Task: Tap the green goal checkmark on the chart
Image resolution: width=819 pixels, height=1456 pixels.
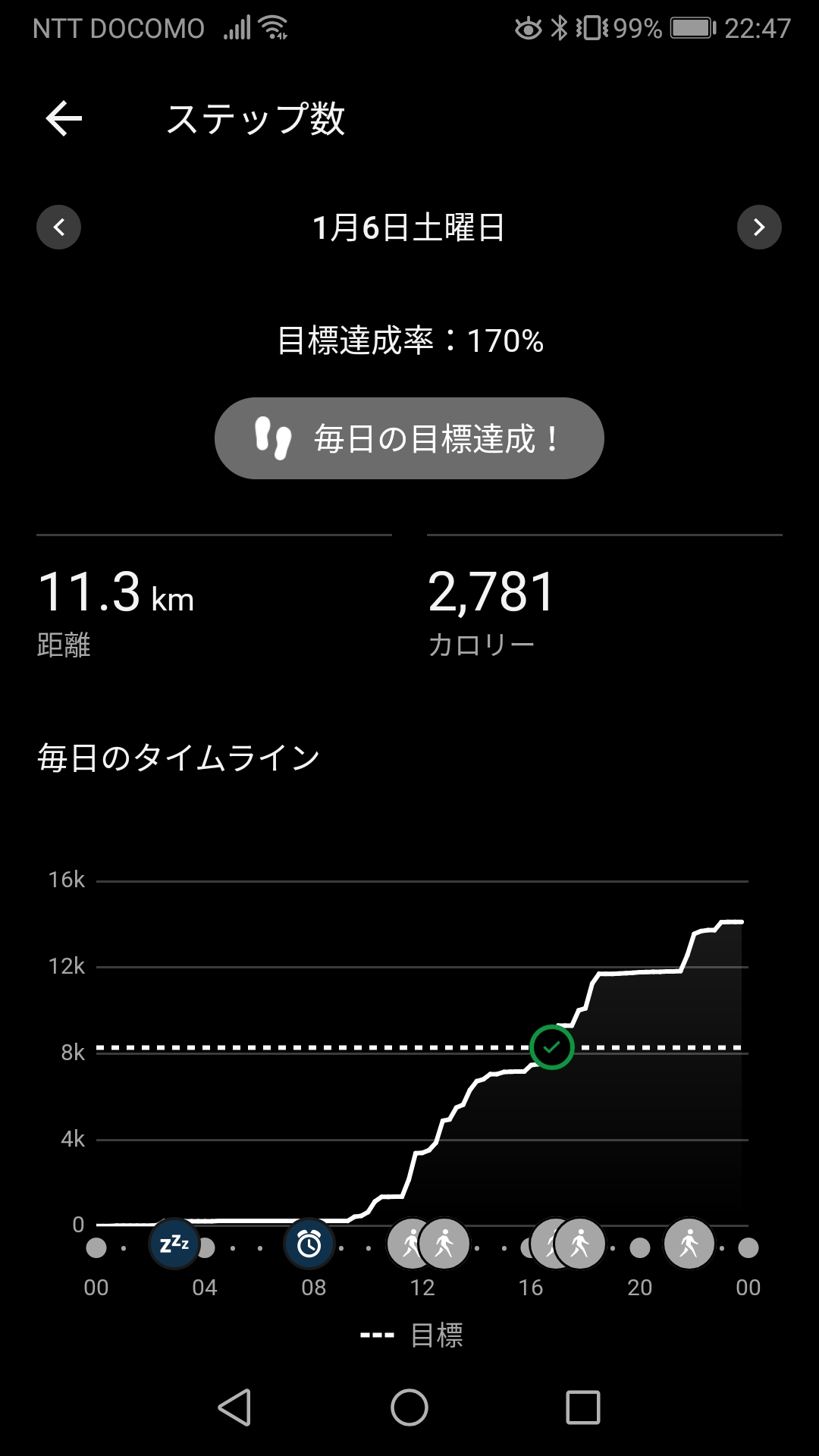Action: point(551,1047)
